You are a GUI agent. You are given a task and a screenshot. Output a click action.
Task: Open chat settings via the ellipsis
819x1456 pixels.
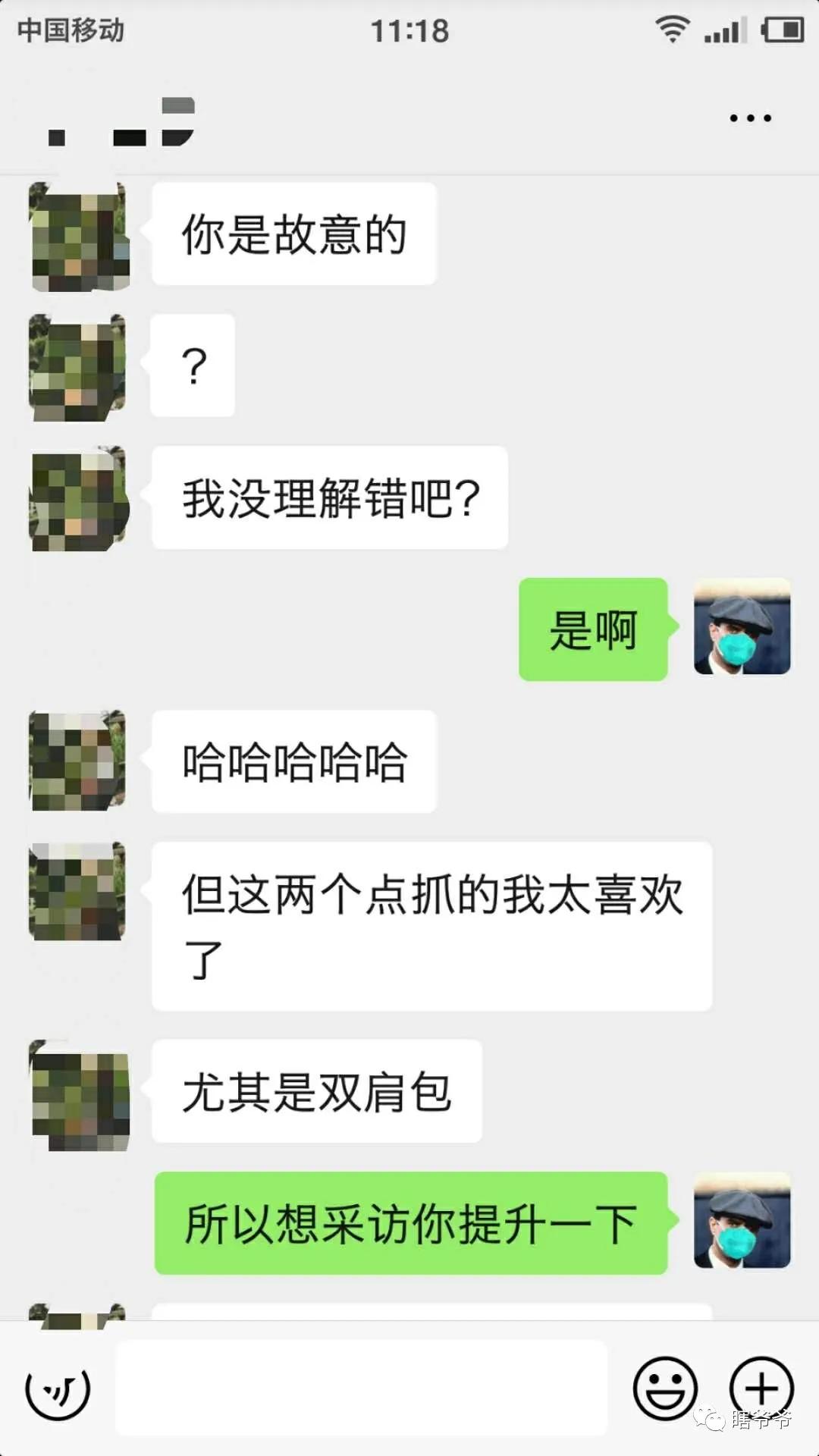[748, 118]
